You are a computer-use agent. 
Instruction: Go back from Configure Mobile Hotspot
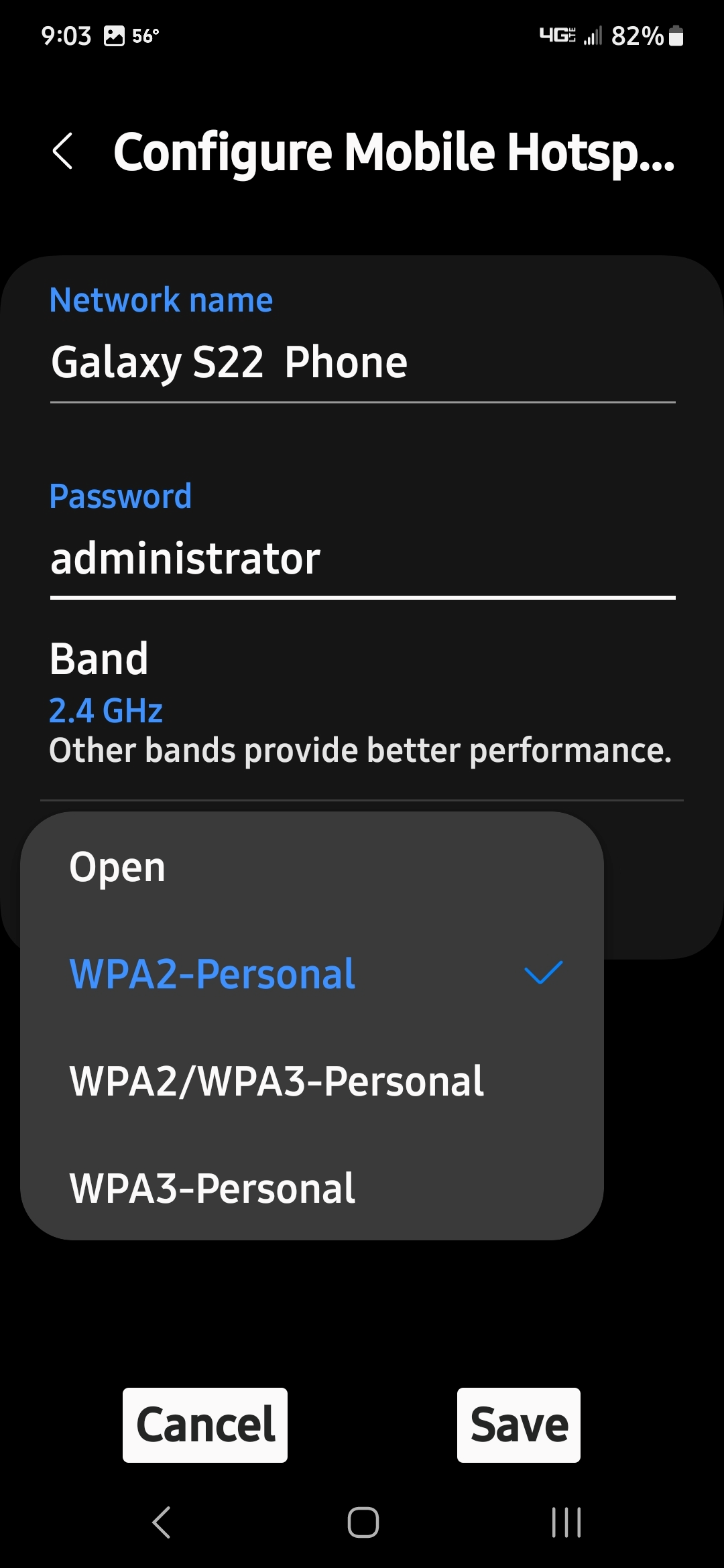pyautogui.click(x=63, y=151)
